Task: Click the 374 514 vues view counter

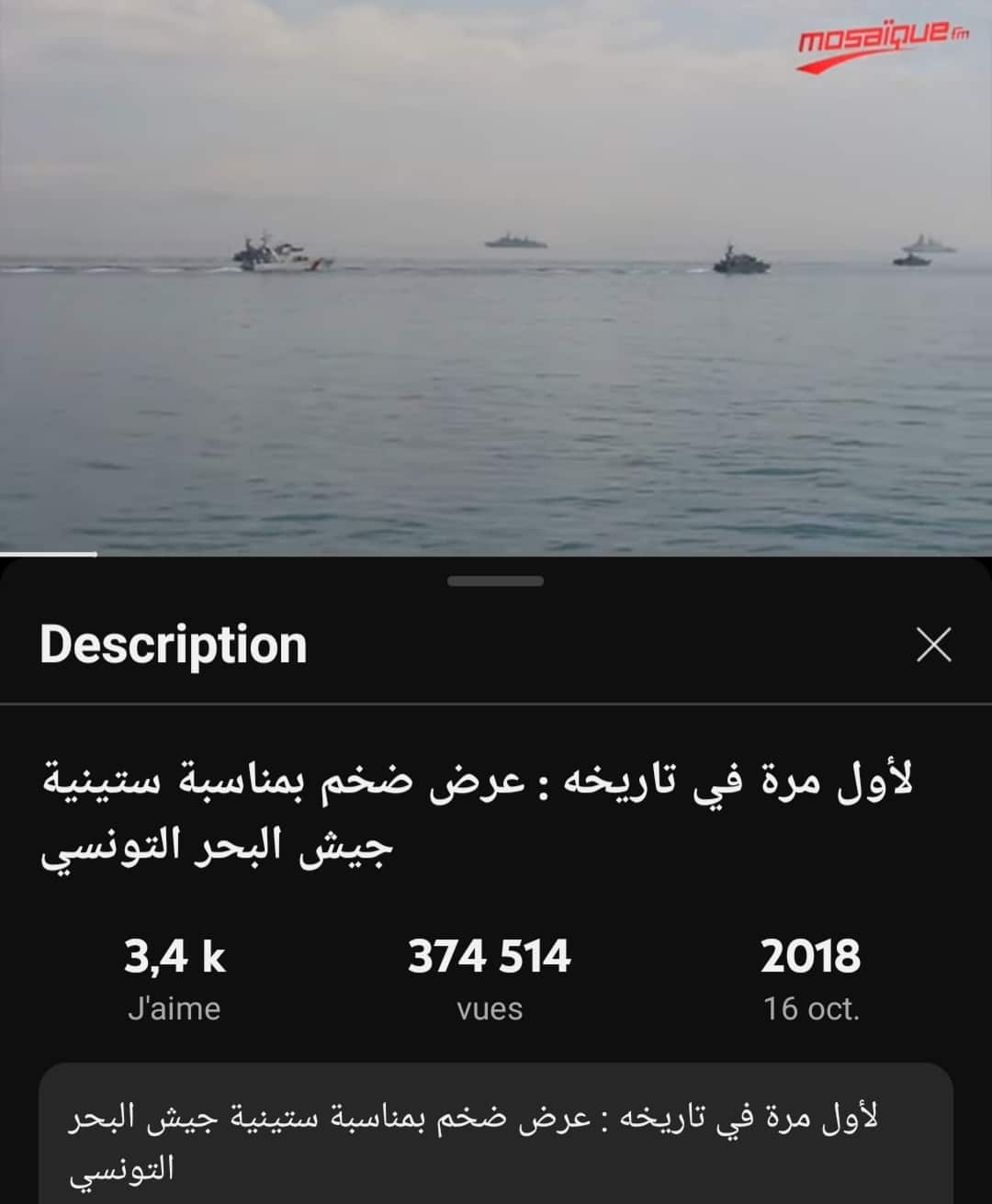Action: 491,955
